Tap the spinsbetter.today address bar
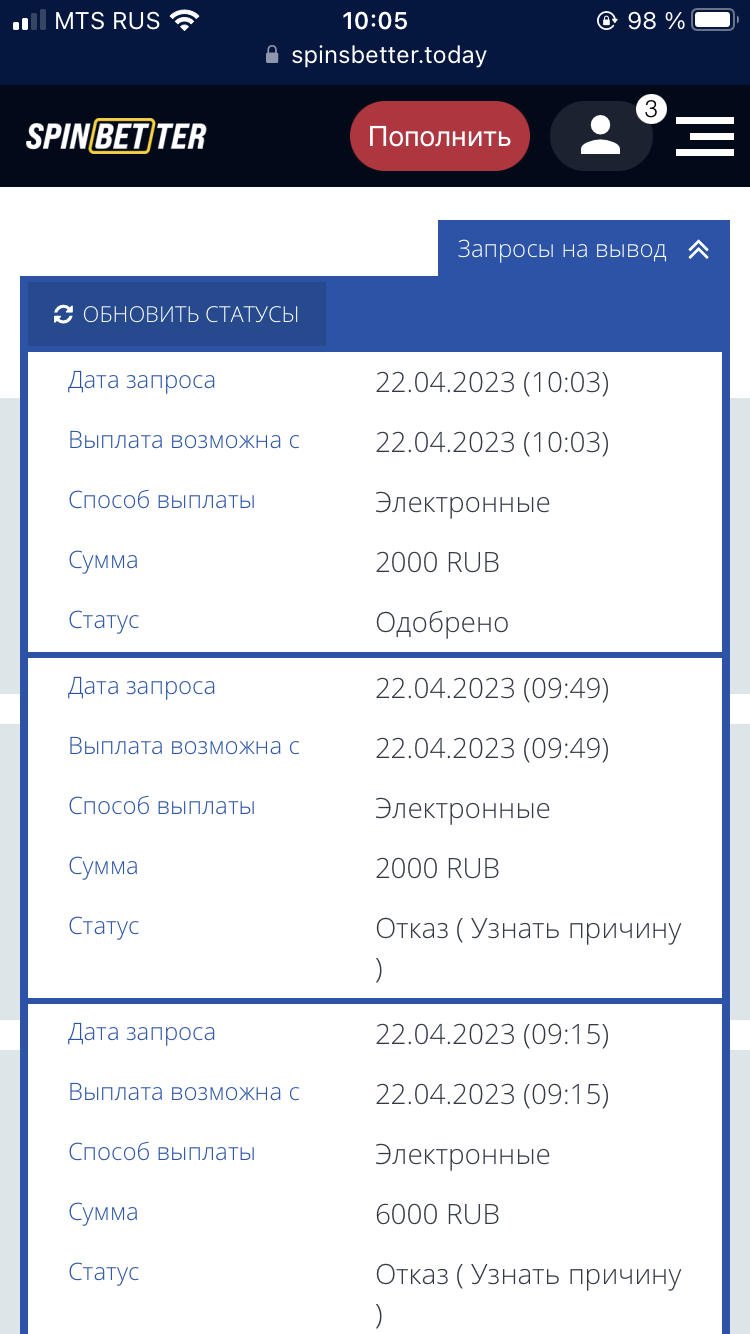This screenshot has width=750, height=1334. [x=376, y=55]
